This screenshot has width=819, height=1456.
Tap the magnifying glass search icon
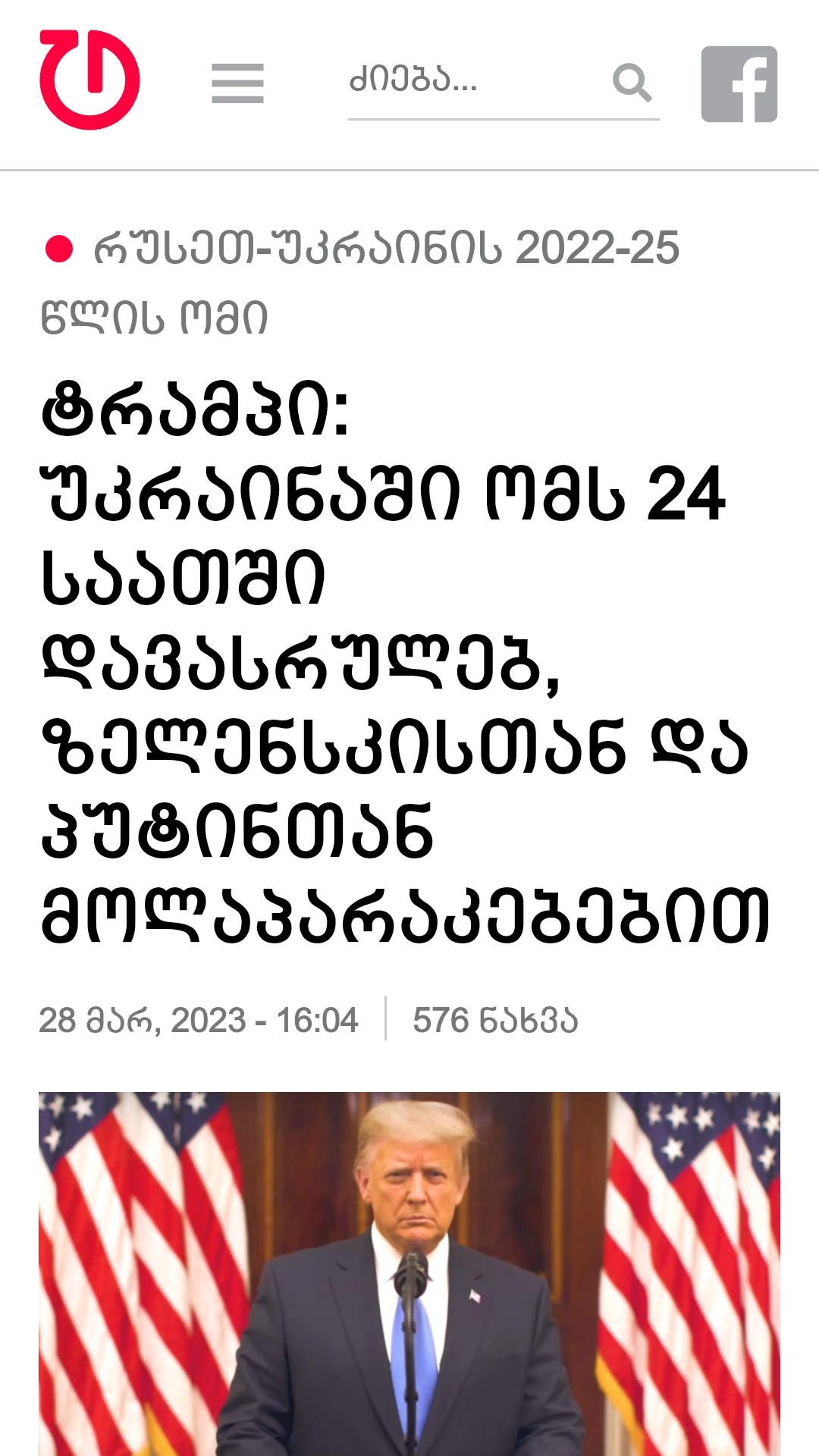pyautogui.click(x=632, y=82)
